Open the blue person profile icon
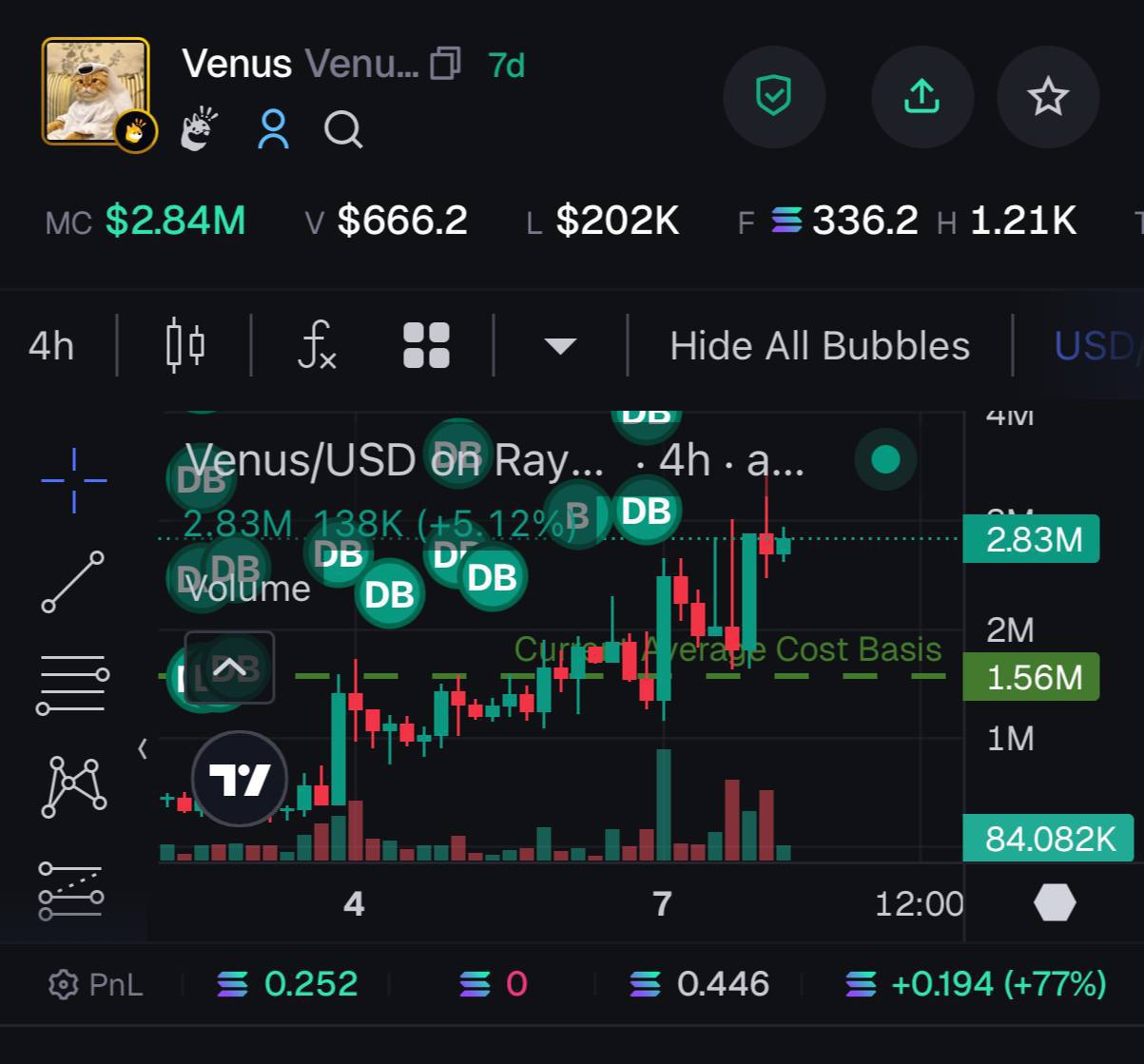 274,129
